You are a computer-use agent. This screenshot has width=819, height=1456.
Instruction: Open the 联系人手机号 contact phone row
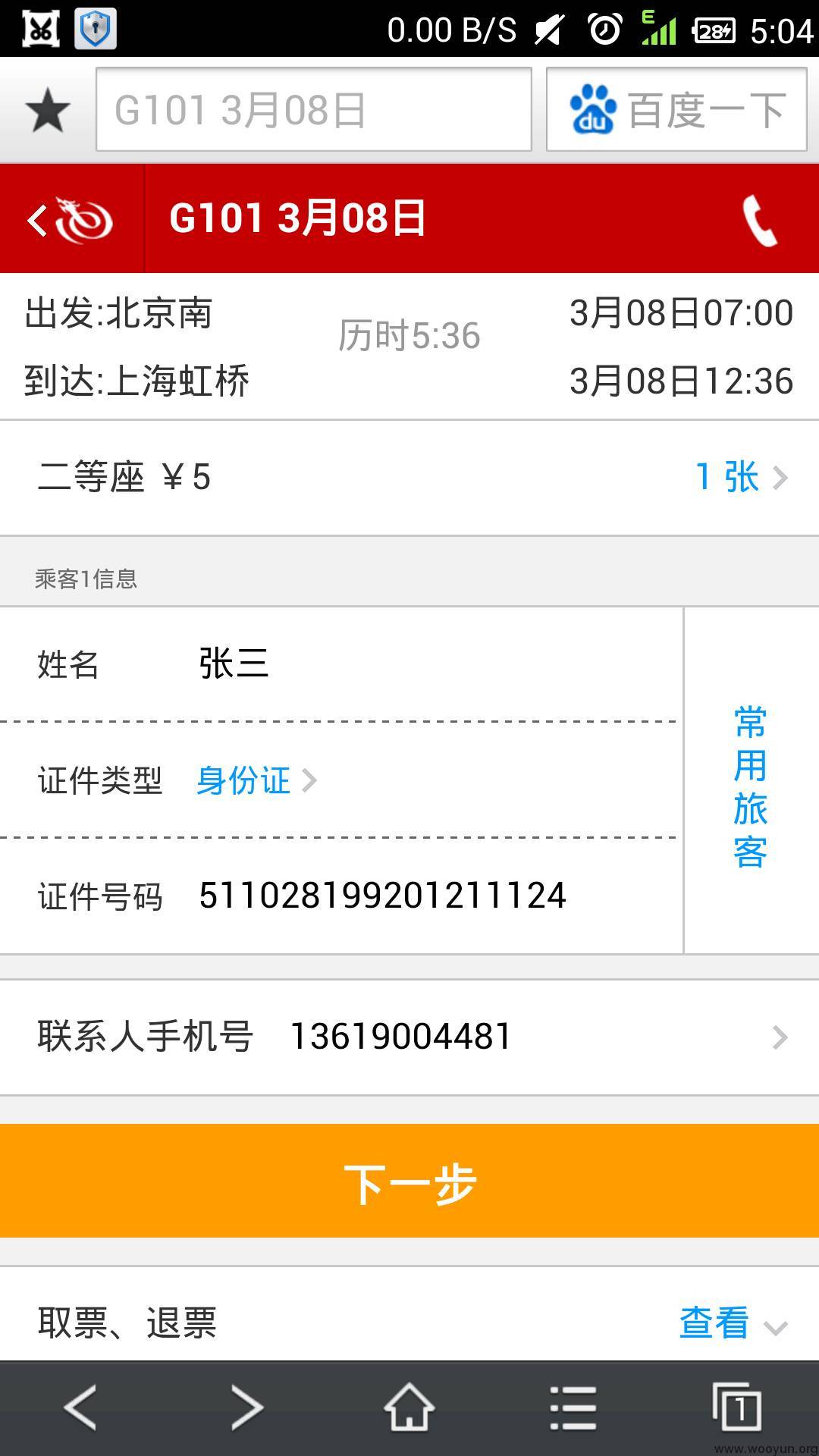tap(409, 1037)
